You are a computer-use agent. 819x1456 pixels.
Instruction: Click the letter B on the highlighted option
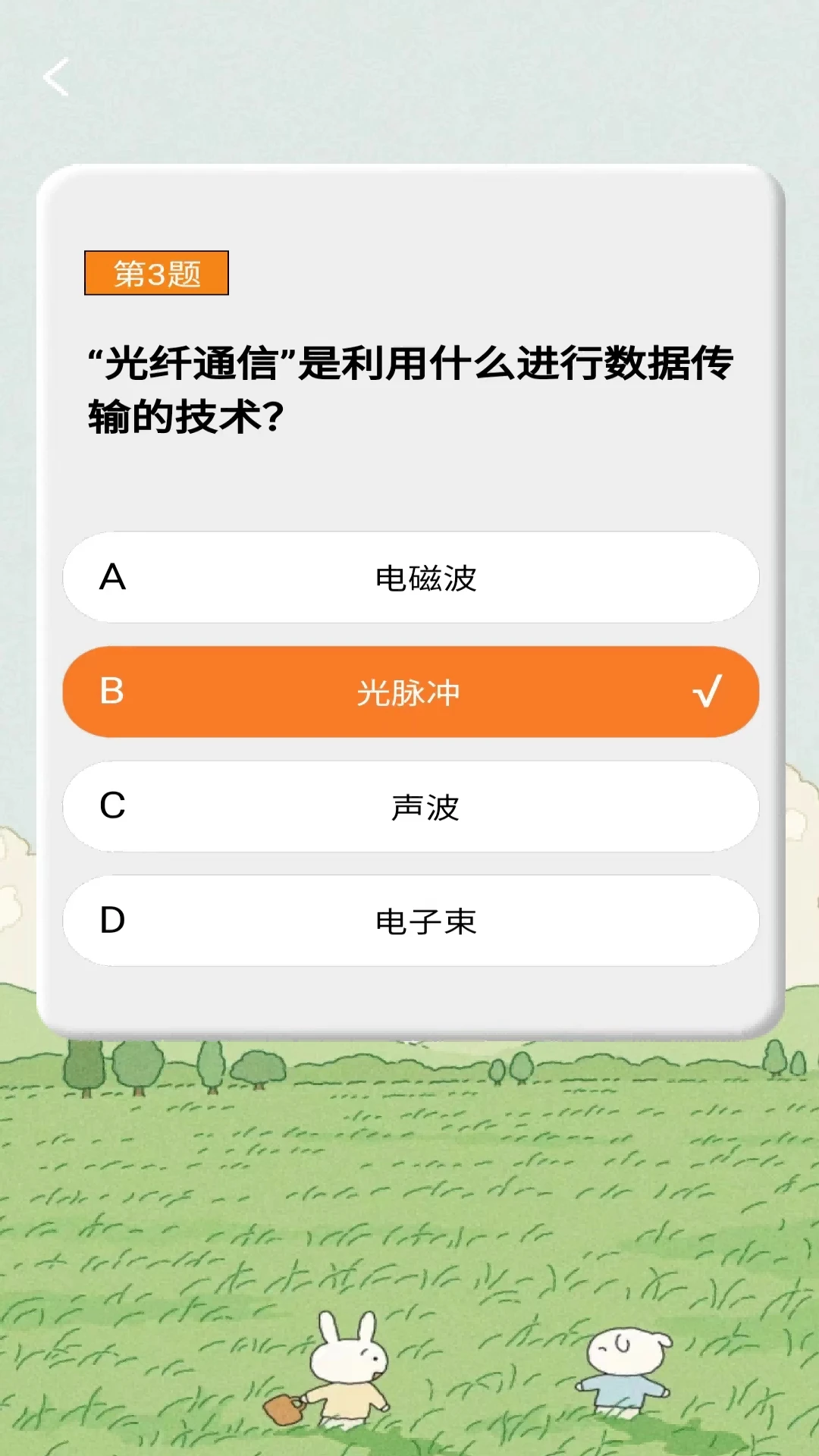coord(112,691)
